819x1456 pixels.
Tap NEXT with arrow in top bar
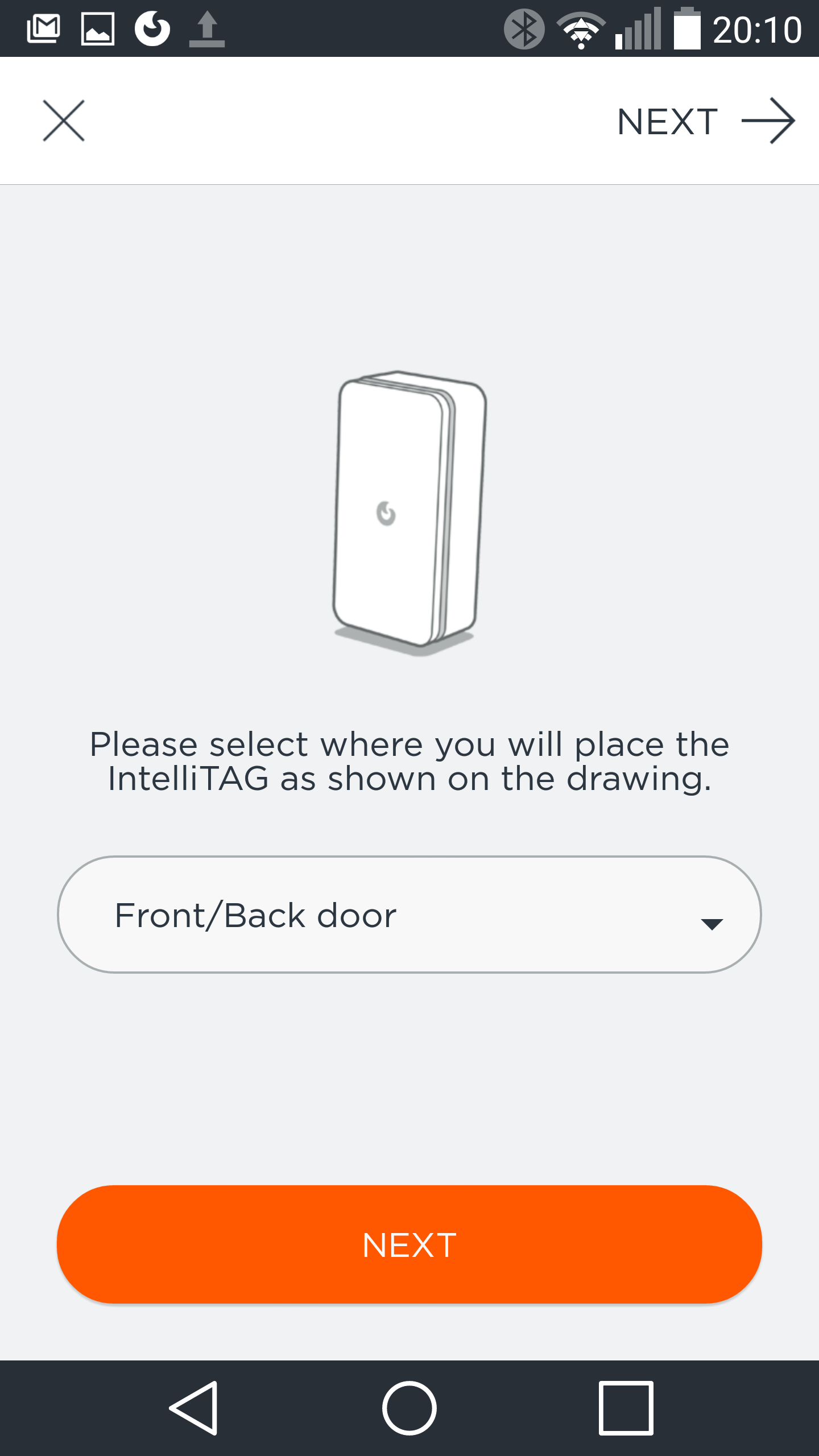(706, 121)
